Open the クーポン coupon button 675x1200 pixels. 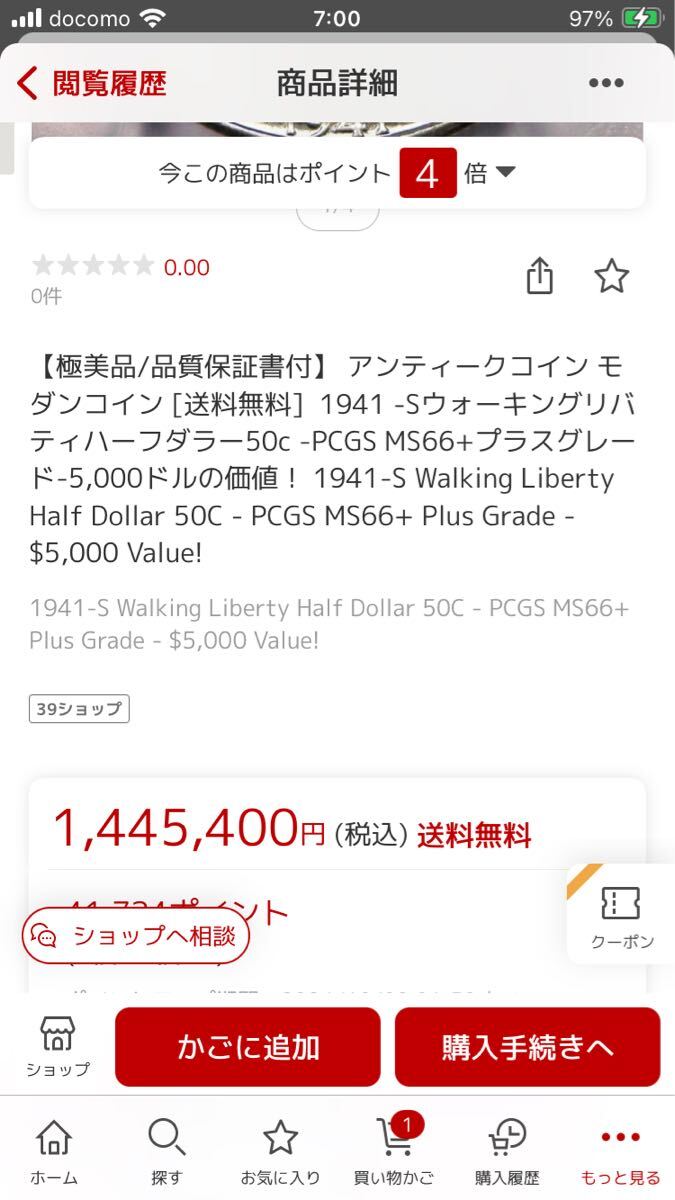click(x=622, y=915)
